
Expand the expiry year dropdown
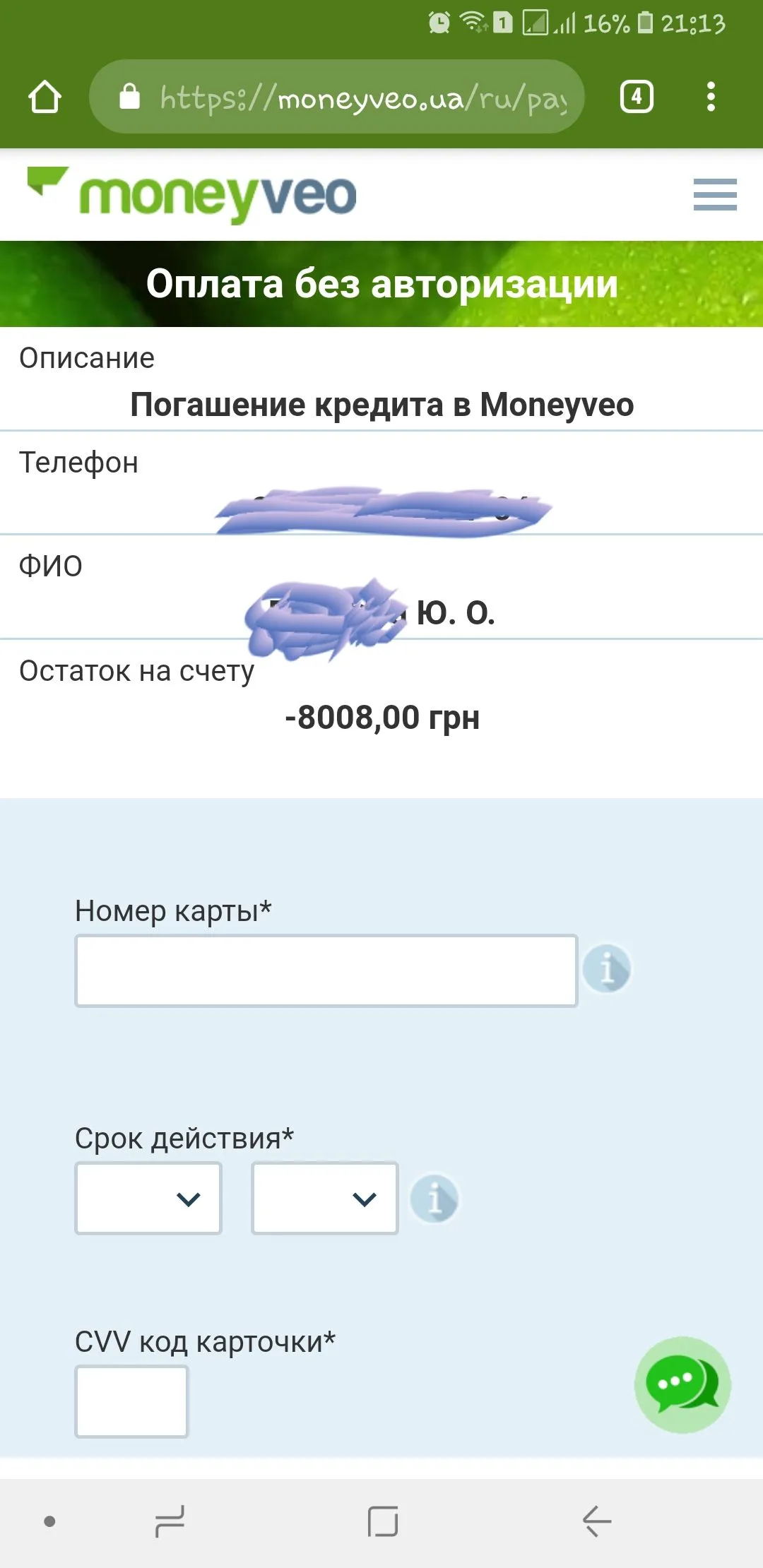coord(325,1198)
